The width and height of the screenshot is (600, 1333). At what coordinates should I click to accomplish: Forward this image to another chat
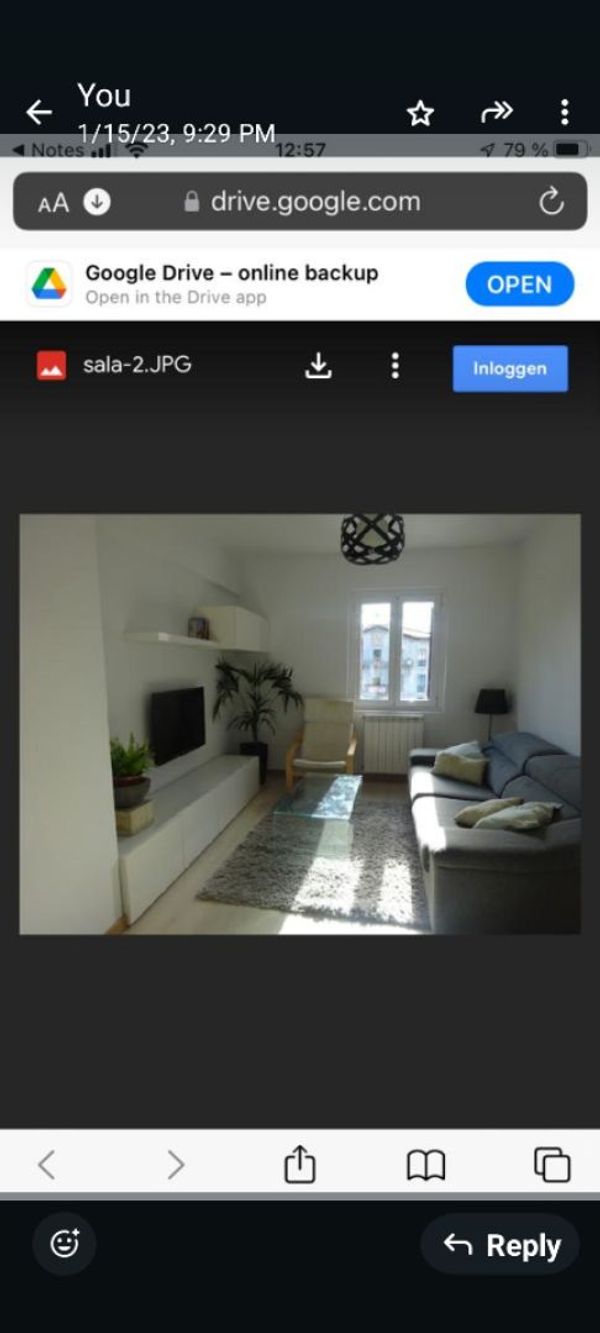[x=496, y=112]
